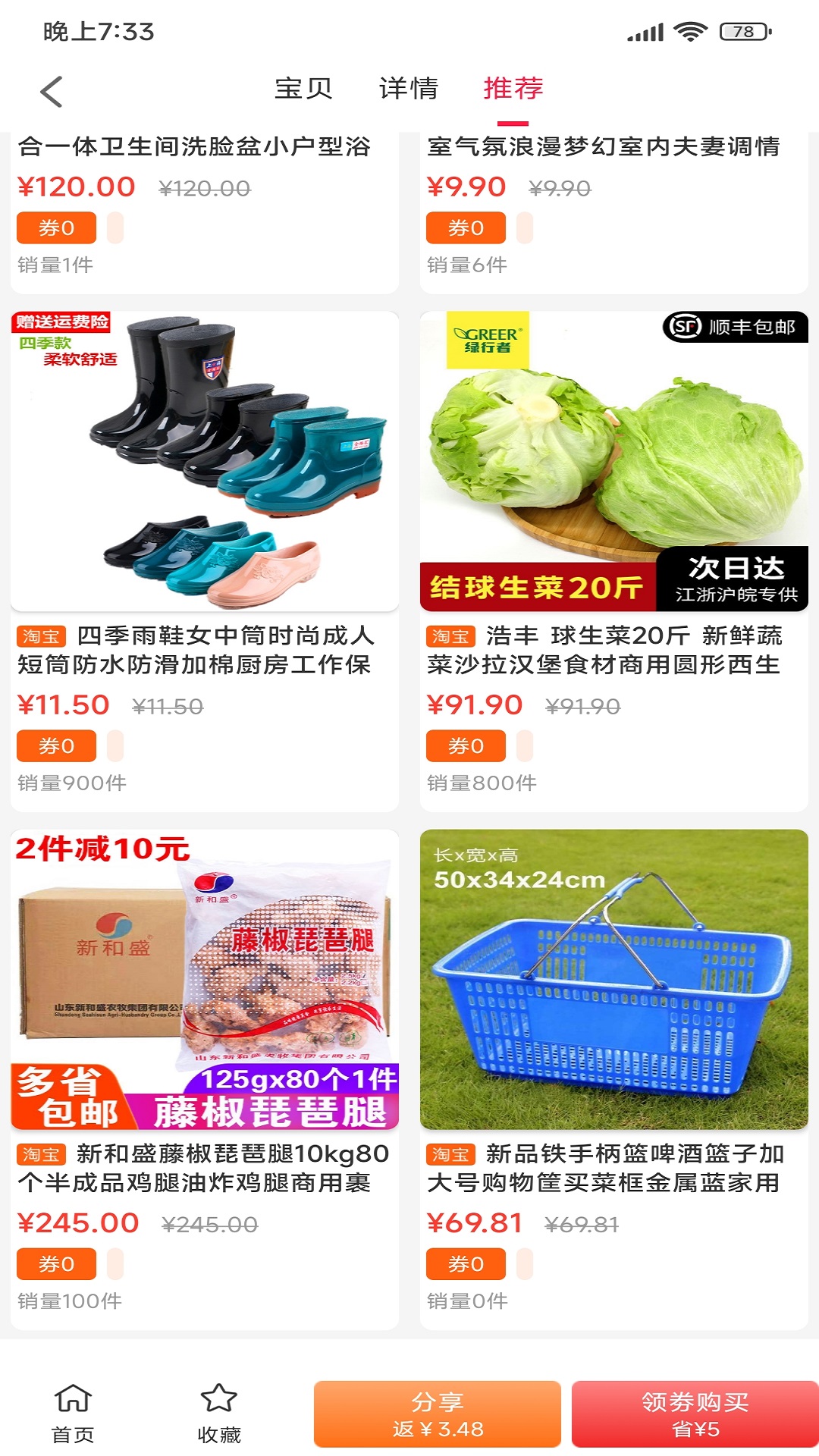Viewport: 819px width, 1456px height.
Task: Tap 领券购买 to save ¥5
Action: click(695, 1414)
